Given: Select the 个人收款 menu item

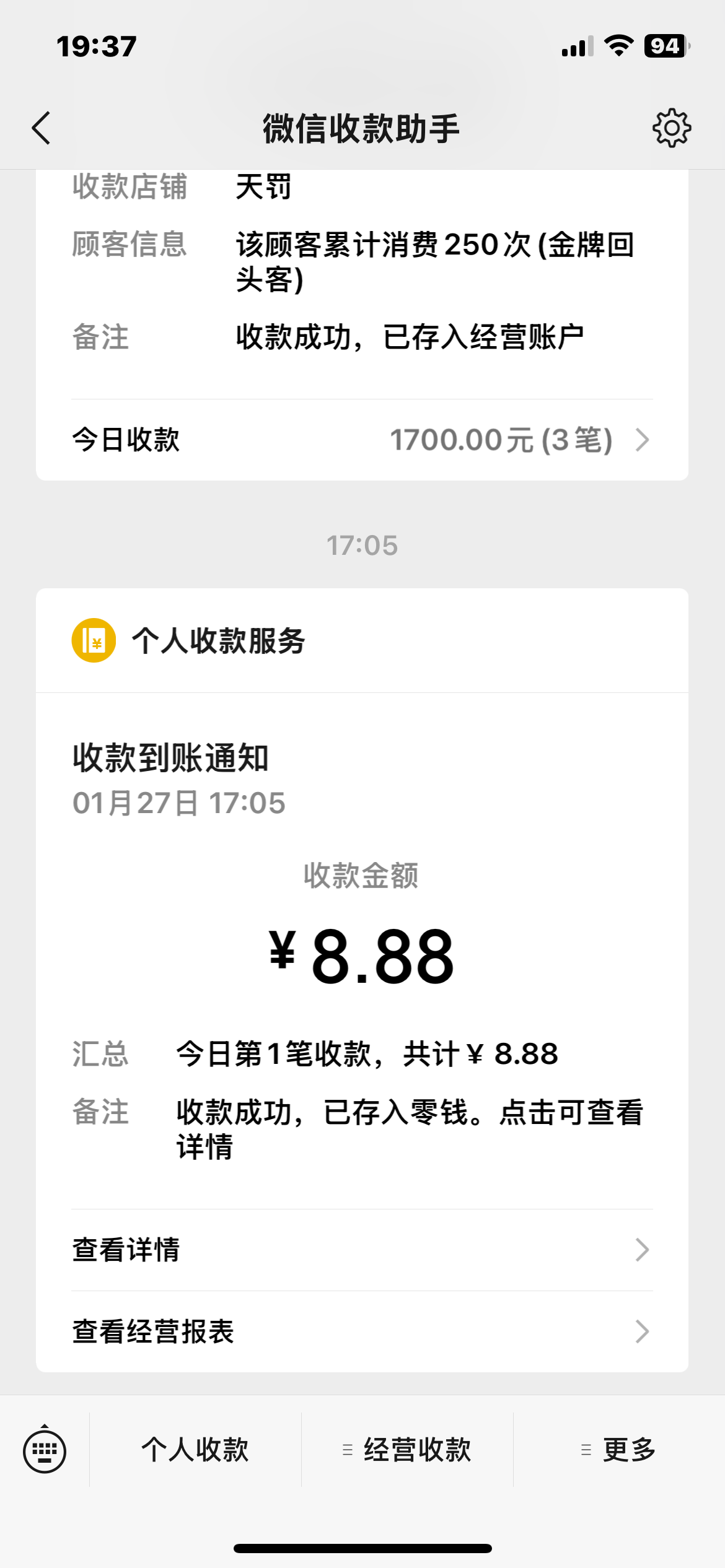Looking at the screenshot, I should coord(195,1450).
